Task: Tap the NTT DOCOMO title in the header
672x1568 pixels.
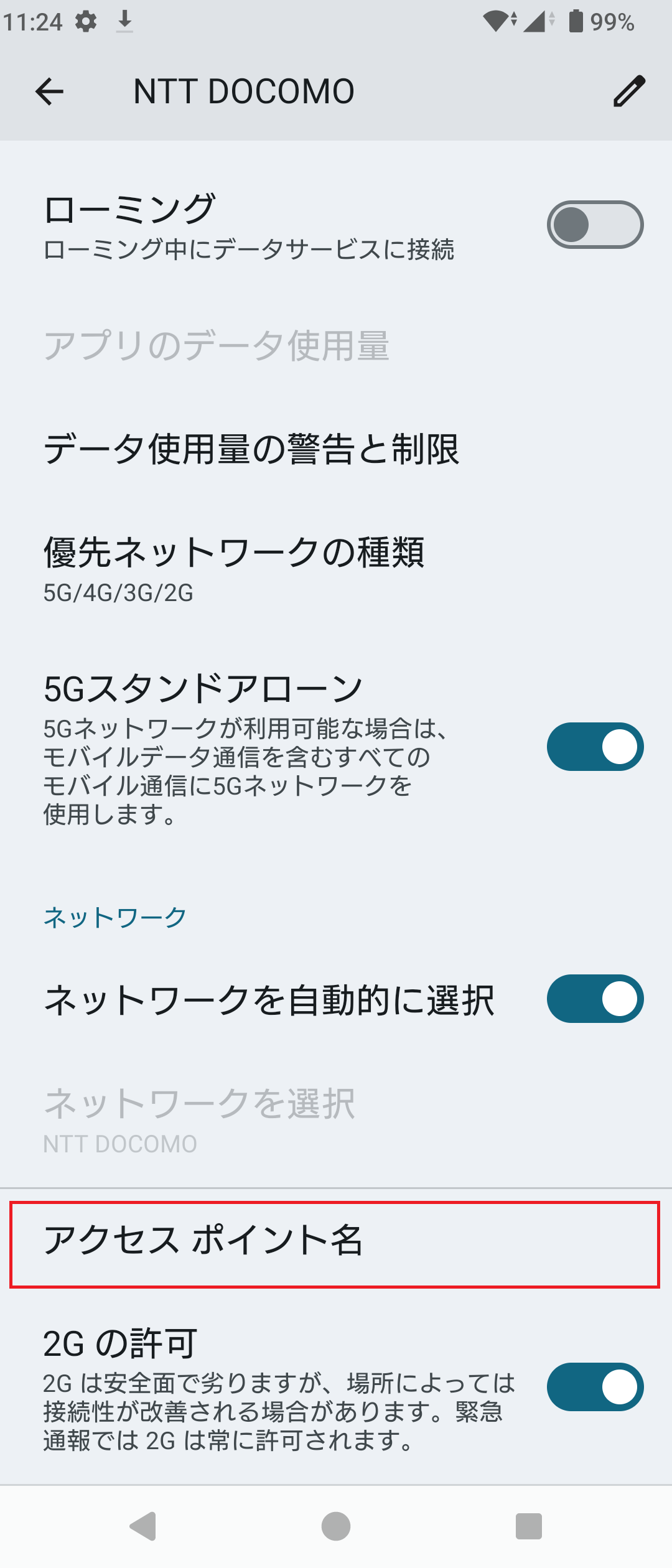Action: (244, 91)
